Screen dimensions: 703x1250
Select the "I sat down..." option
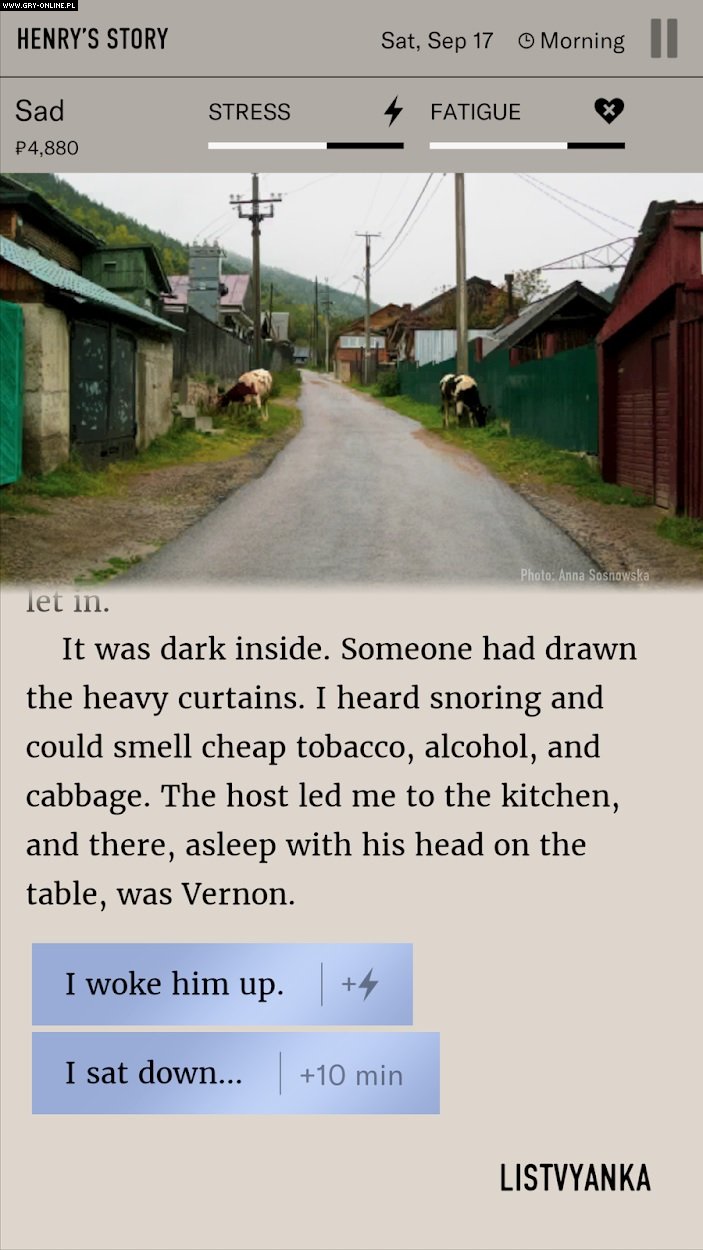235,1074
